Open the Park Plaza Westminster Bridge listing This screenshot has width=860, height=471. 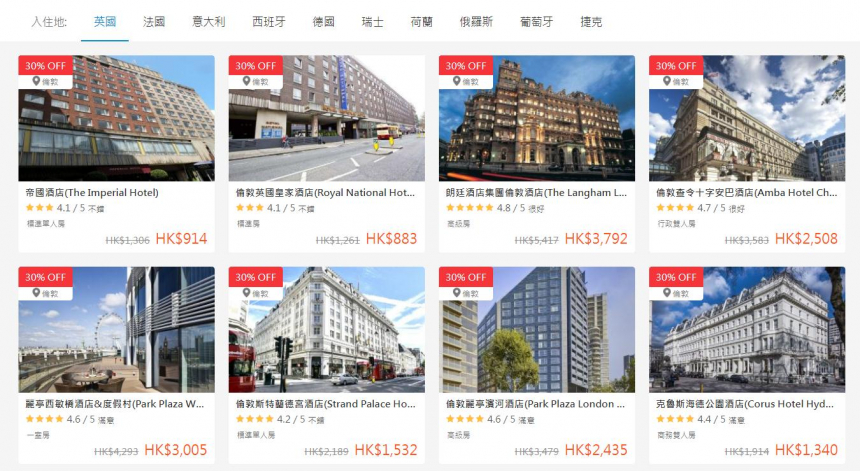116,360
